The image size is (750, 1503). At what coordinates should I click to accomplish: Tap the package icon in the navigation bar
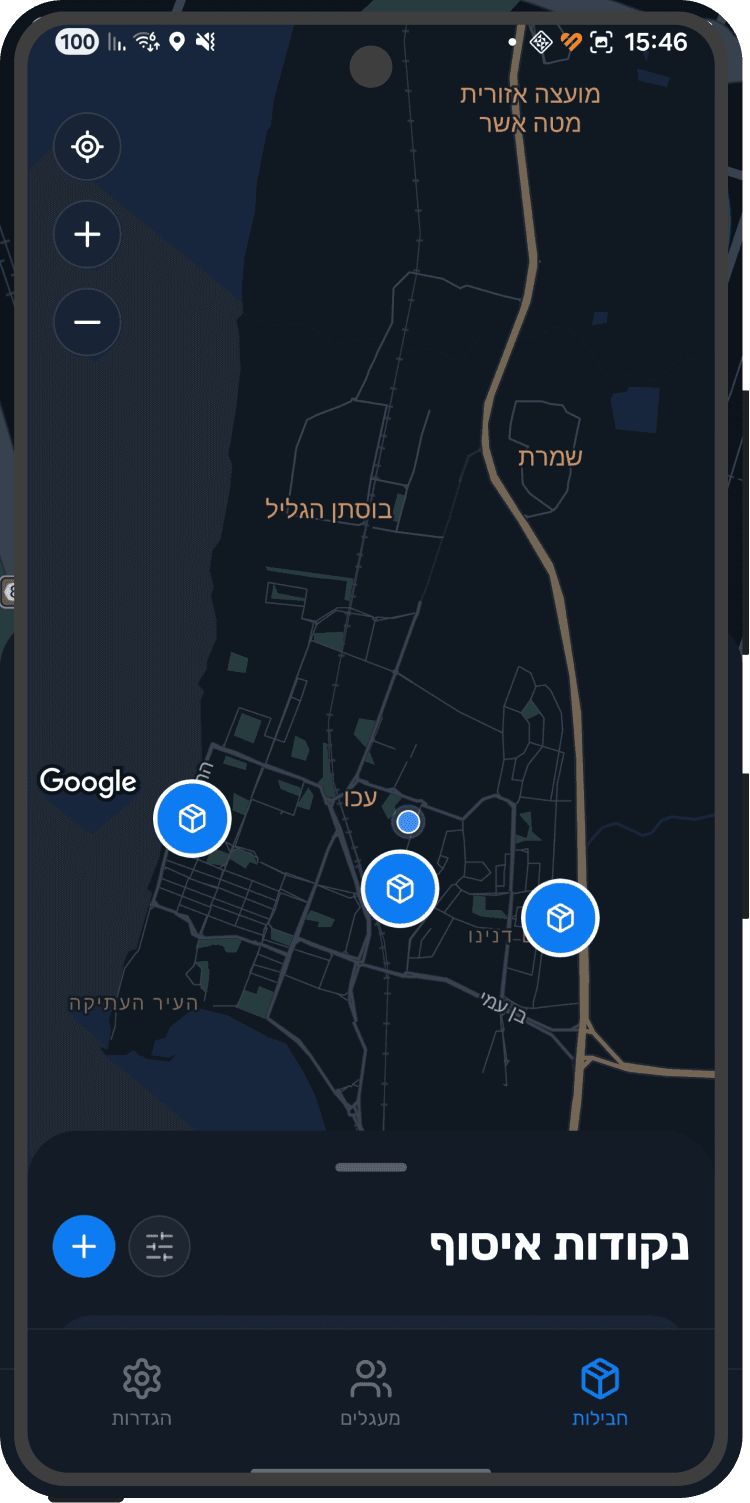pos(600,1378)
